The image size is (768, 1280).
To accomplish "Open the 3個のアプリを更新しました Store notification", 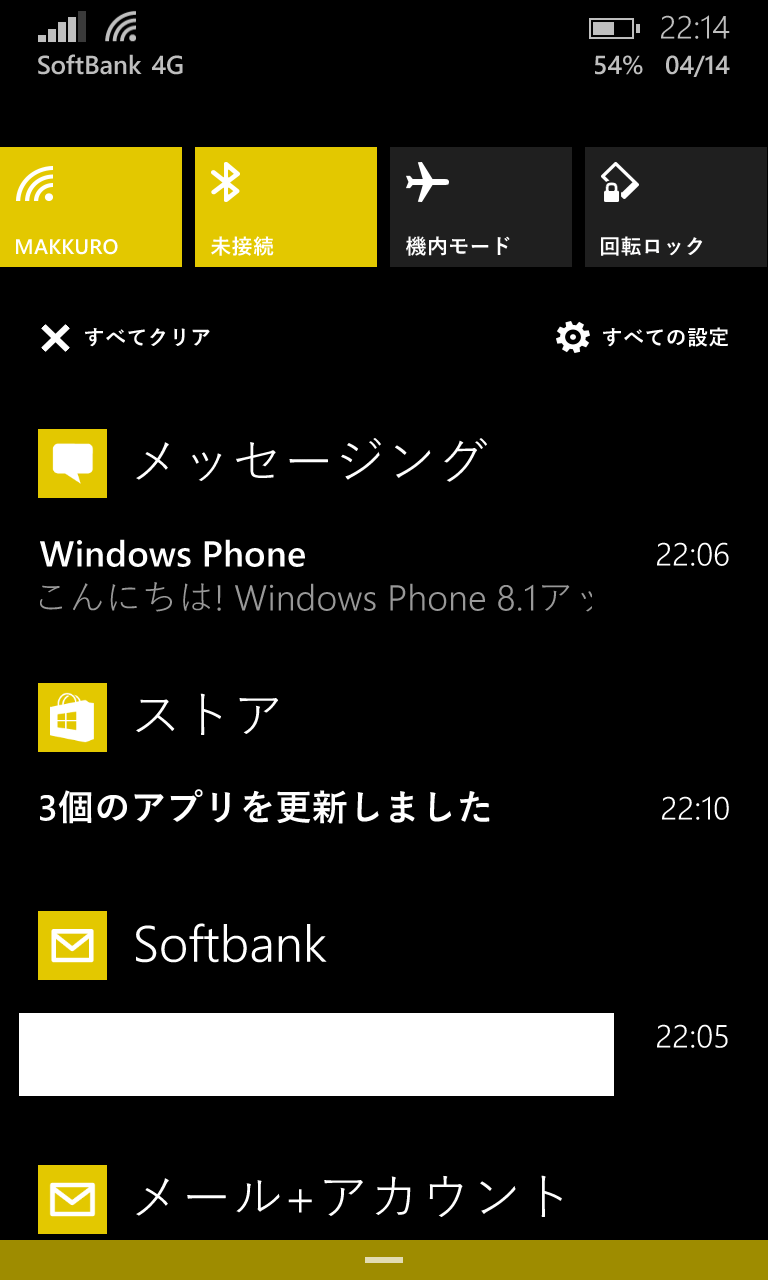I will 384,808.
